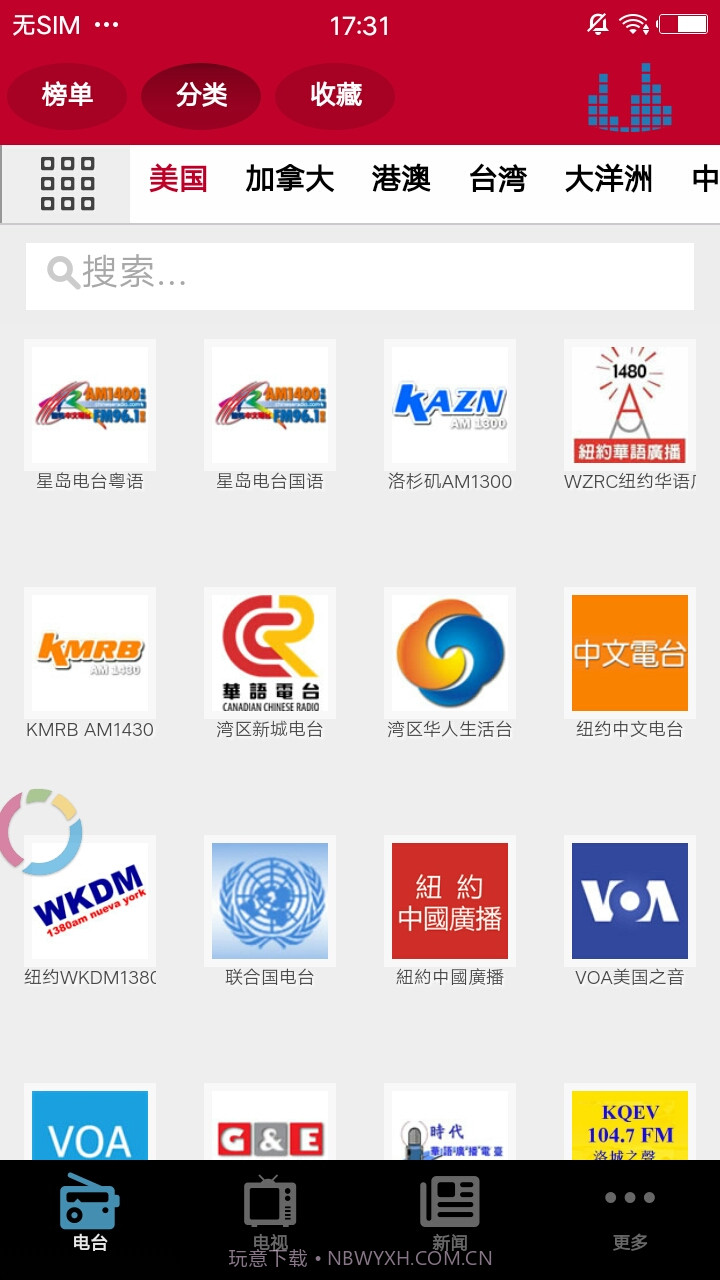Select the 加拿大 region tab
Image resolution: width=720 pixels, height=1280 pixels.
(x=289, y=181)
